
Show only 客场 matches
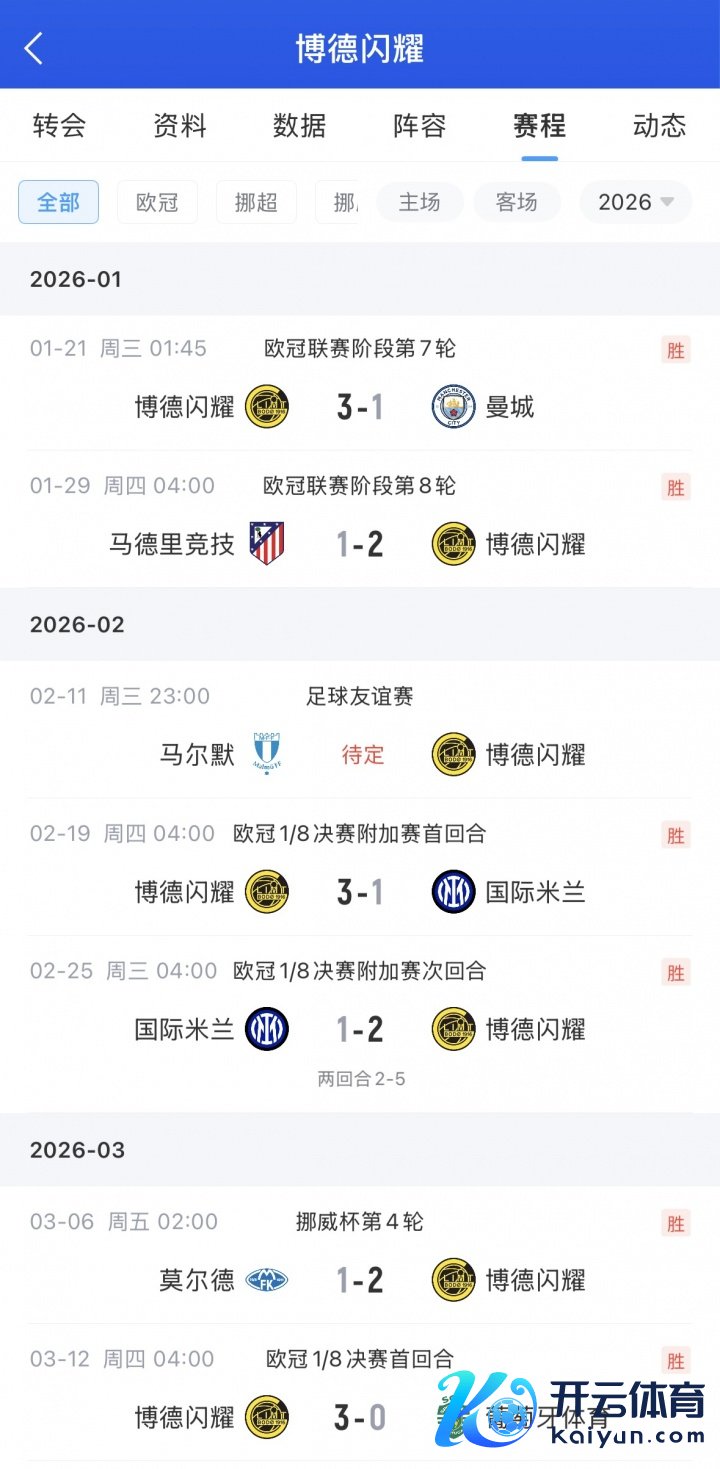click(x=517, y=202)
